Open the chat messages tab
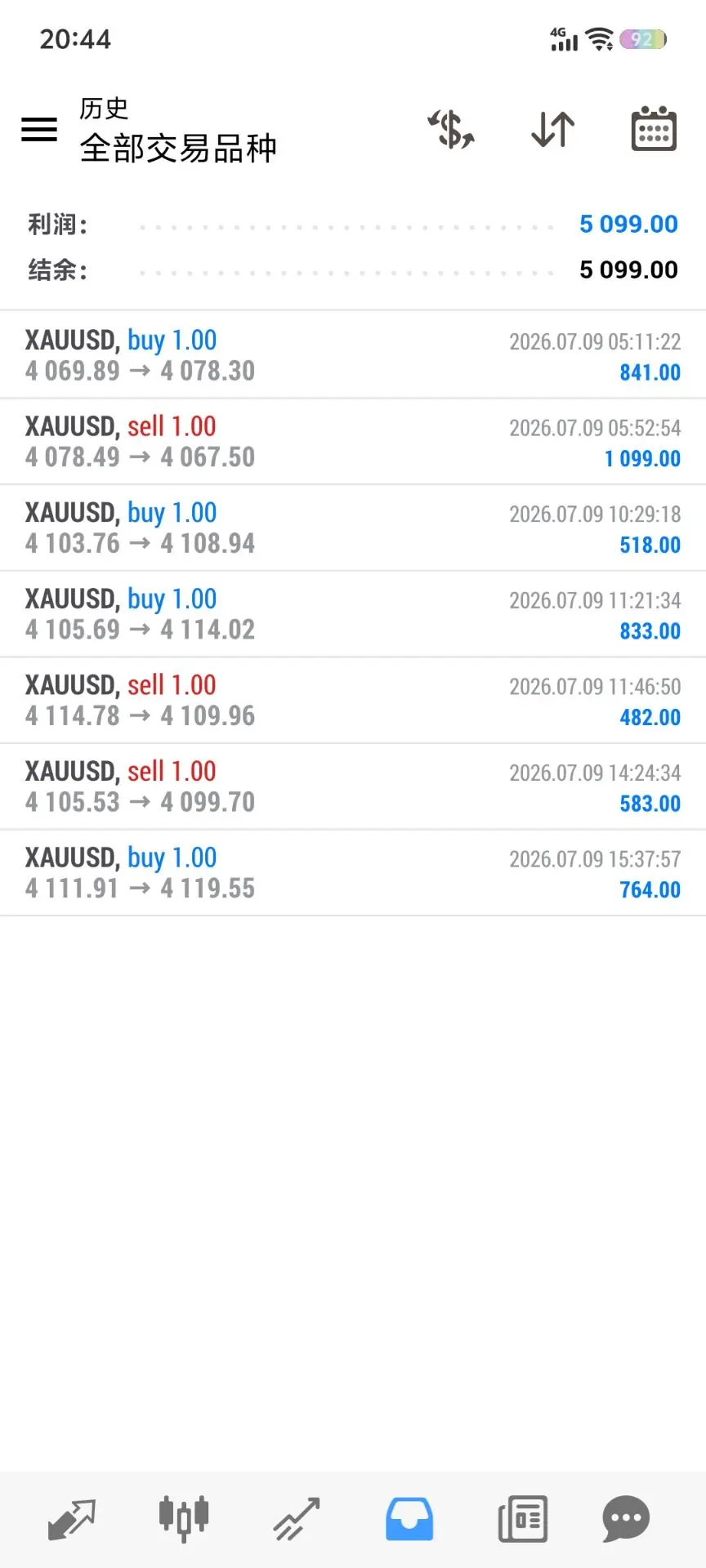706x1568 pixels. (x=626, y=1519)
